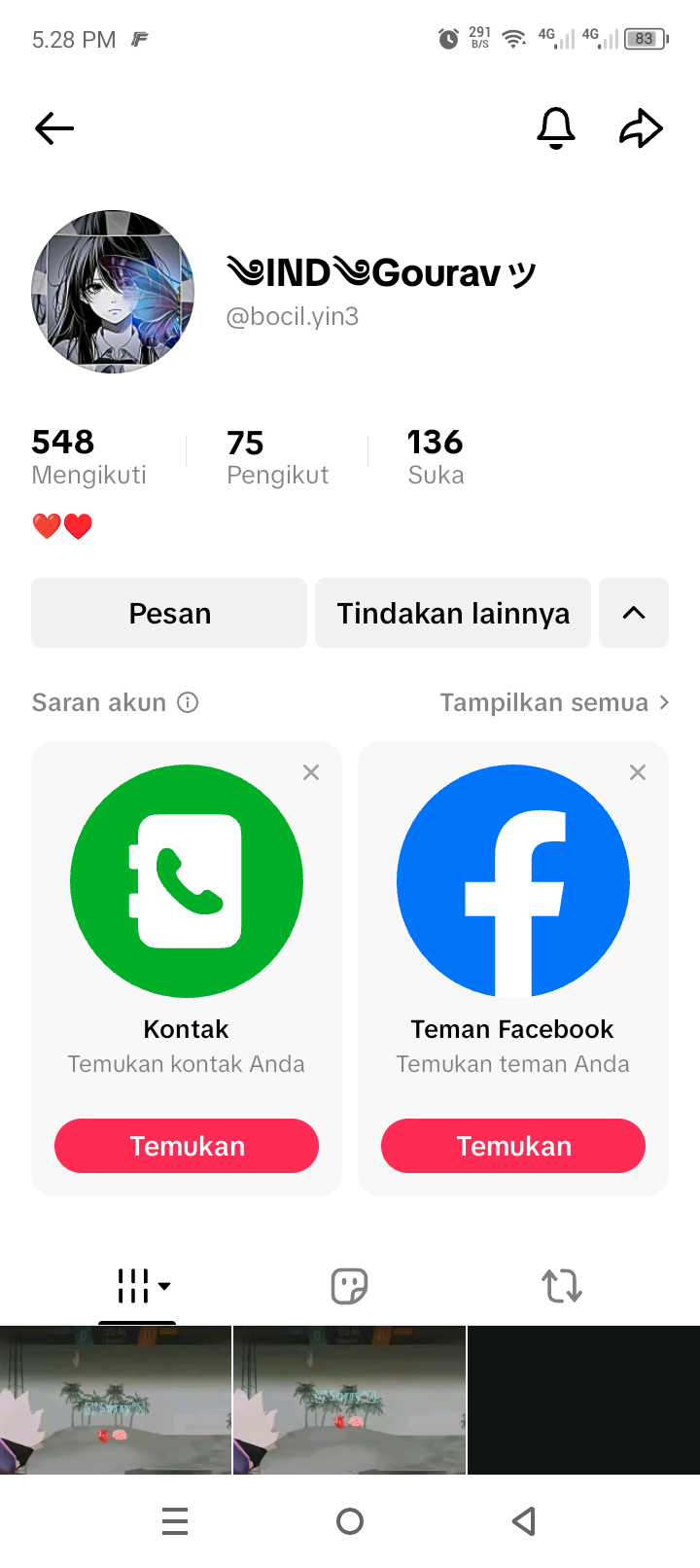View the 548 Mengikuti list
Image resolution: width=700 pixels, height=1568 pixels.
pyautogui.click(x=88, y=457)
